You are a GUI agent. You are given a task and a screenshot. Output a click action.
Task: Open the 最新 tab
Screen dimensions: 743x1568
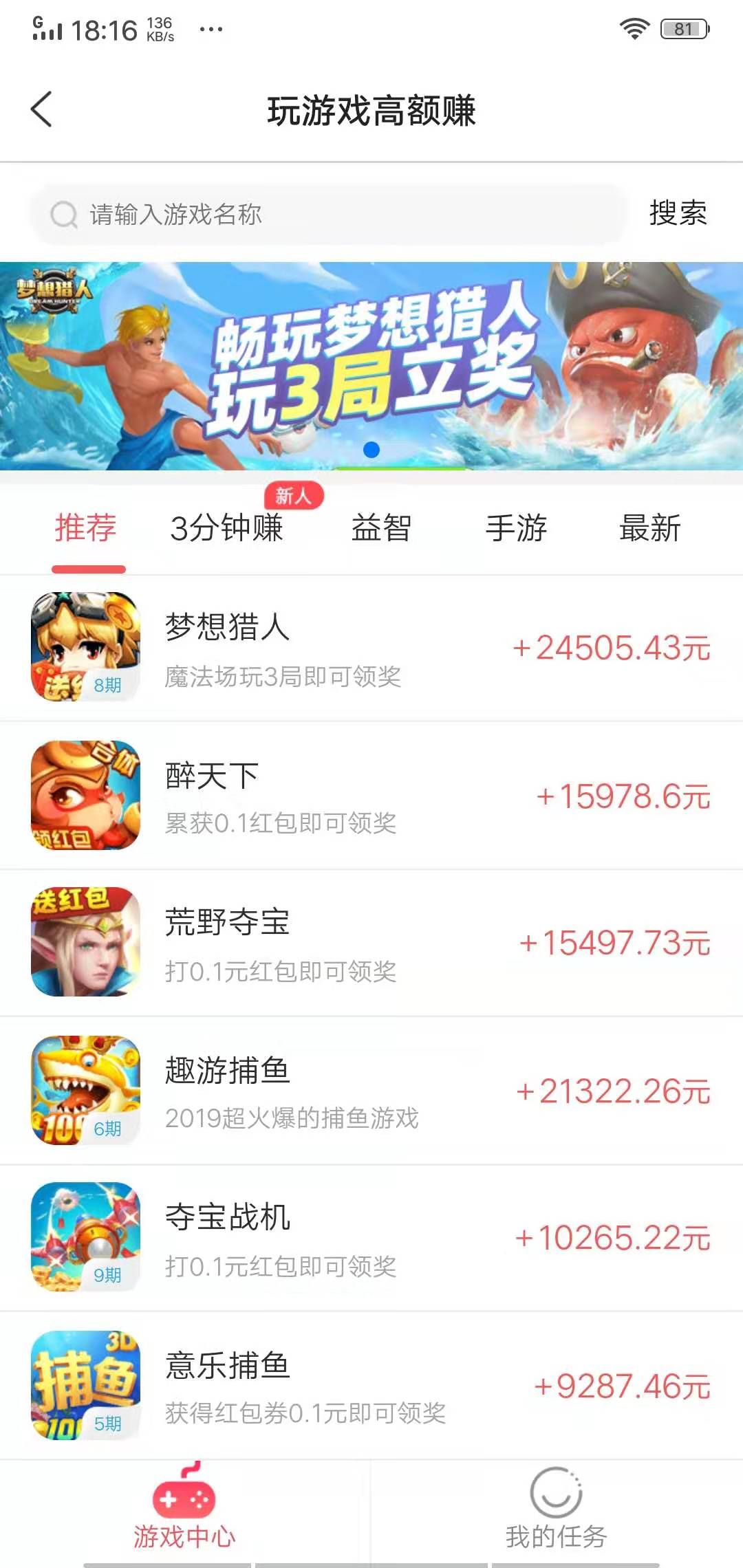coord(649,530)
